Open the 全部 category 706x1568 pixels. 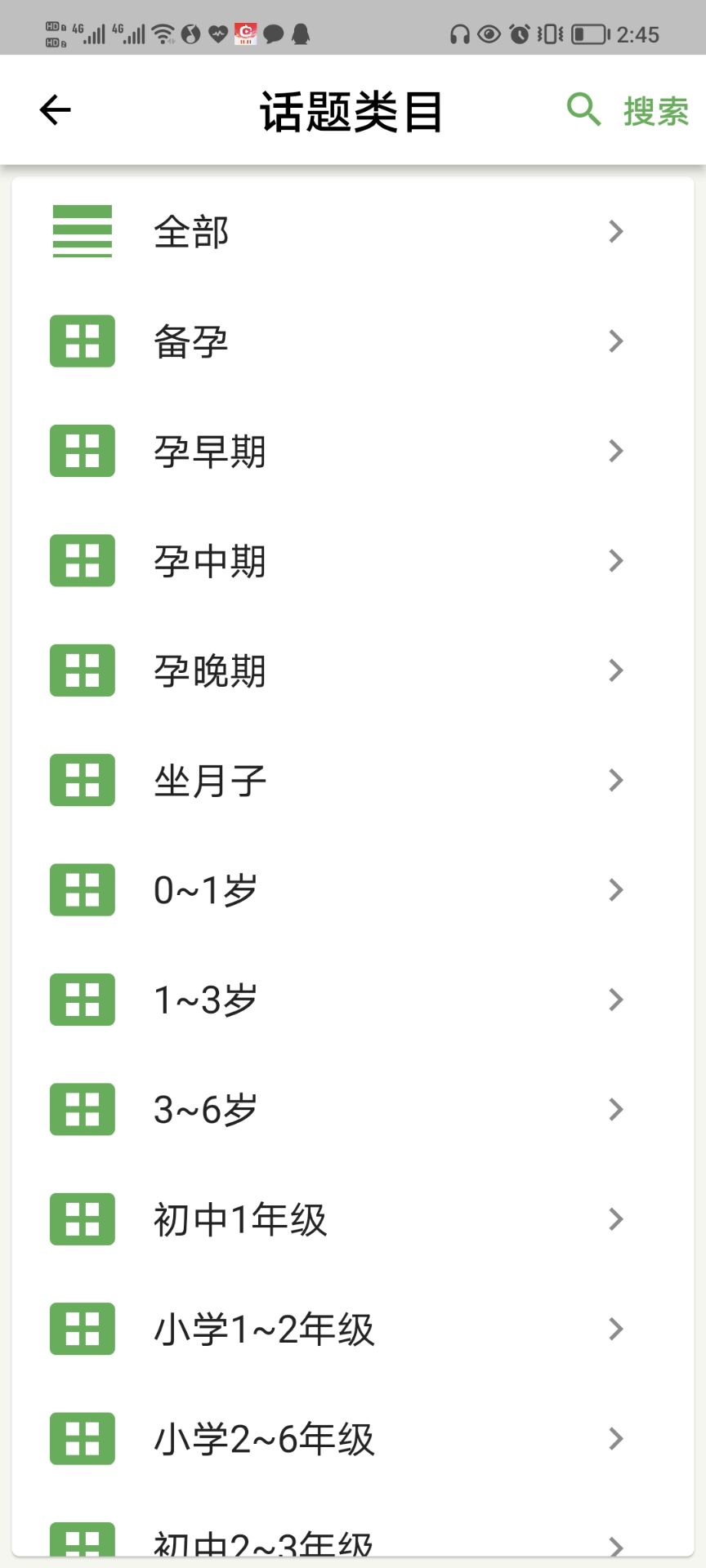(x=353, y=232)
